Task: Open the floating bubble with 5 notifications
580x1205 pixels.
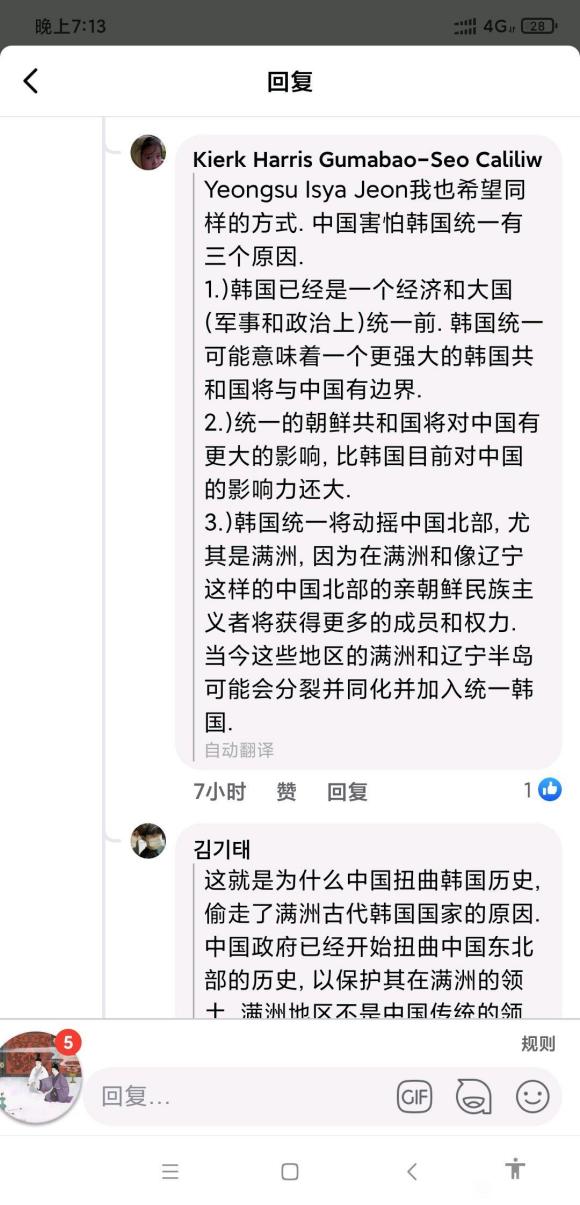Action: coord(38,1078)
